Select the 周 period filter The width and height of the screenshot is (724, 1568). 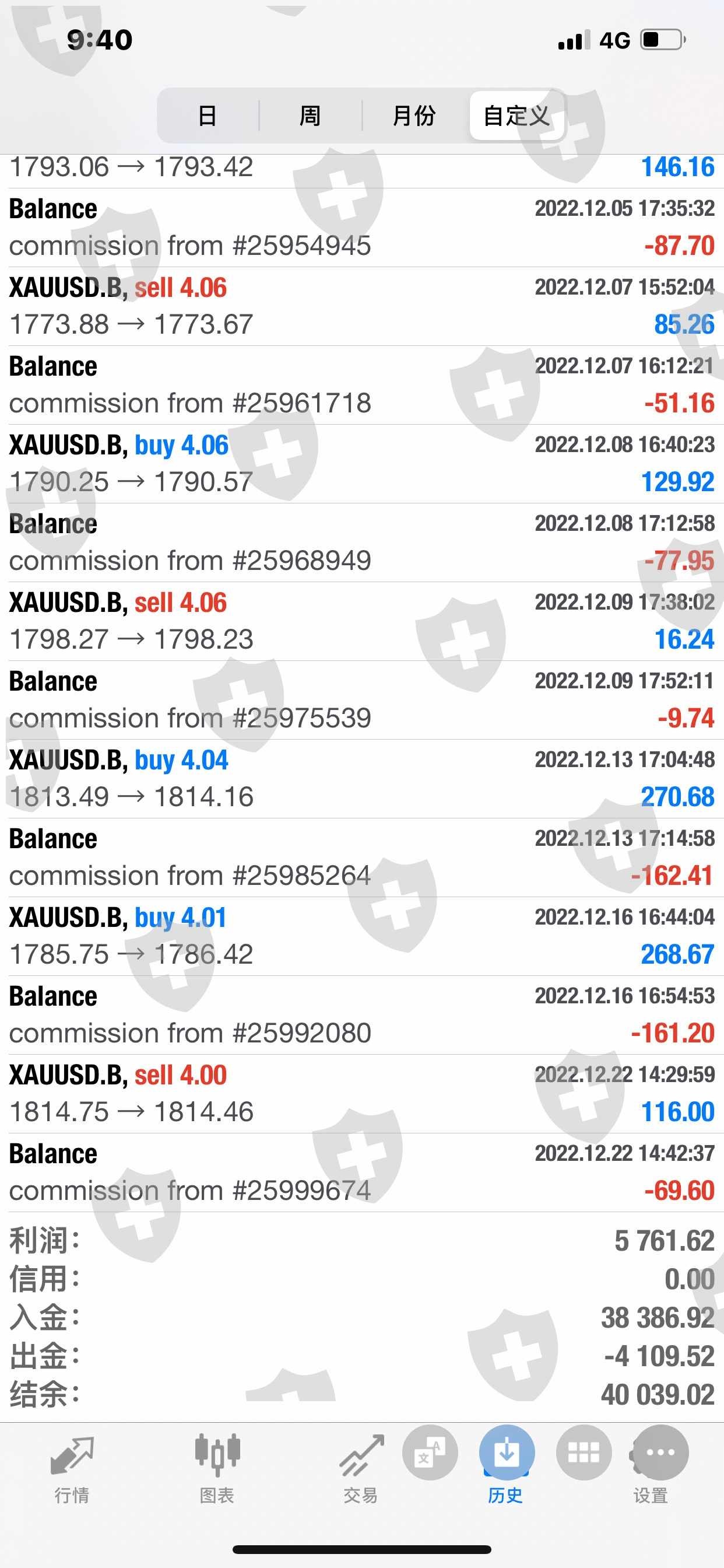310,116
